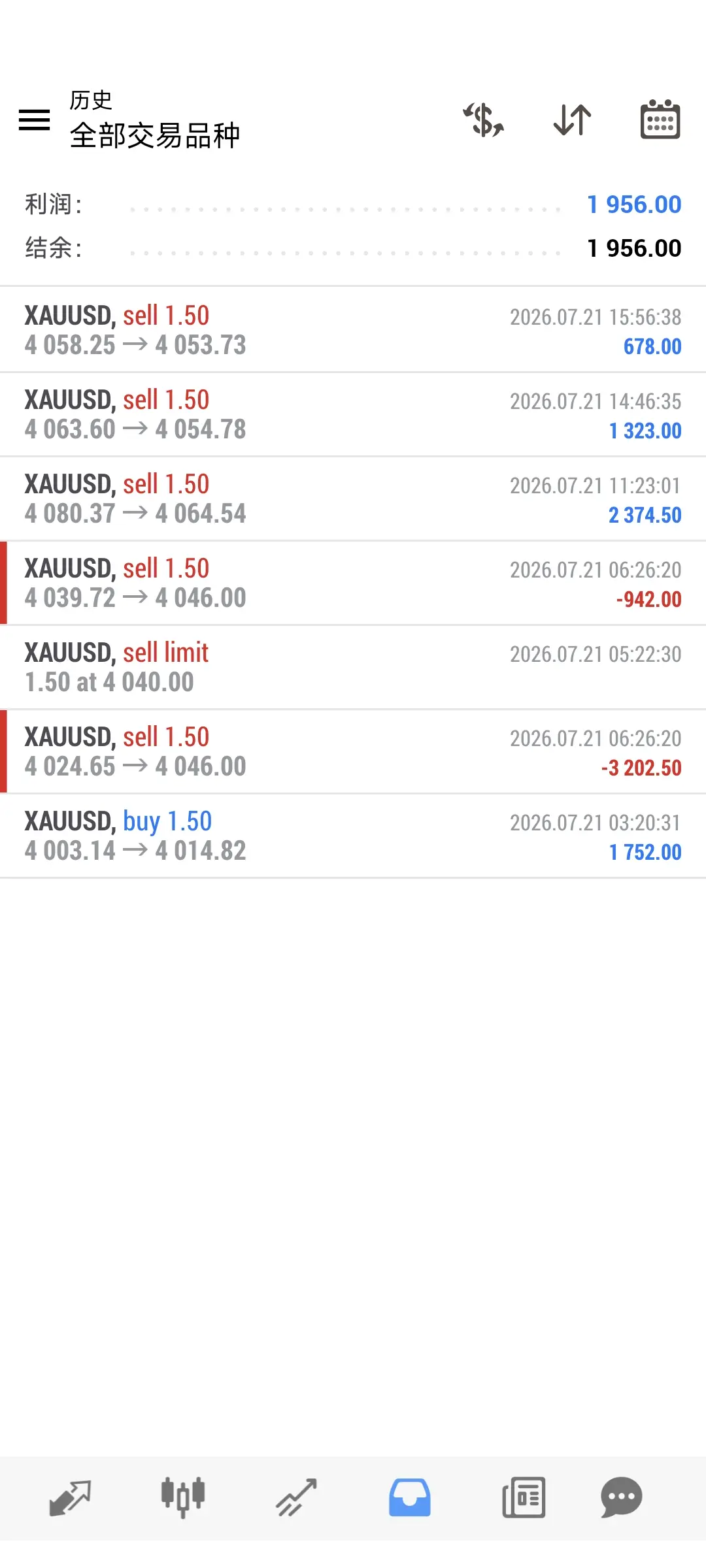706x1568 pixels.
Task: View the sell trade with -3 202.50 loss
Action: tap(353, 751)
